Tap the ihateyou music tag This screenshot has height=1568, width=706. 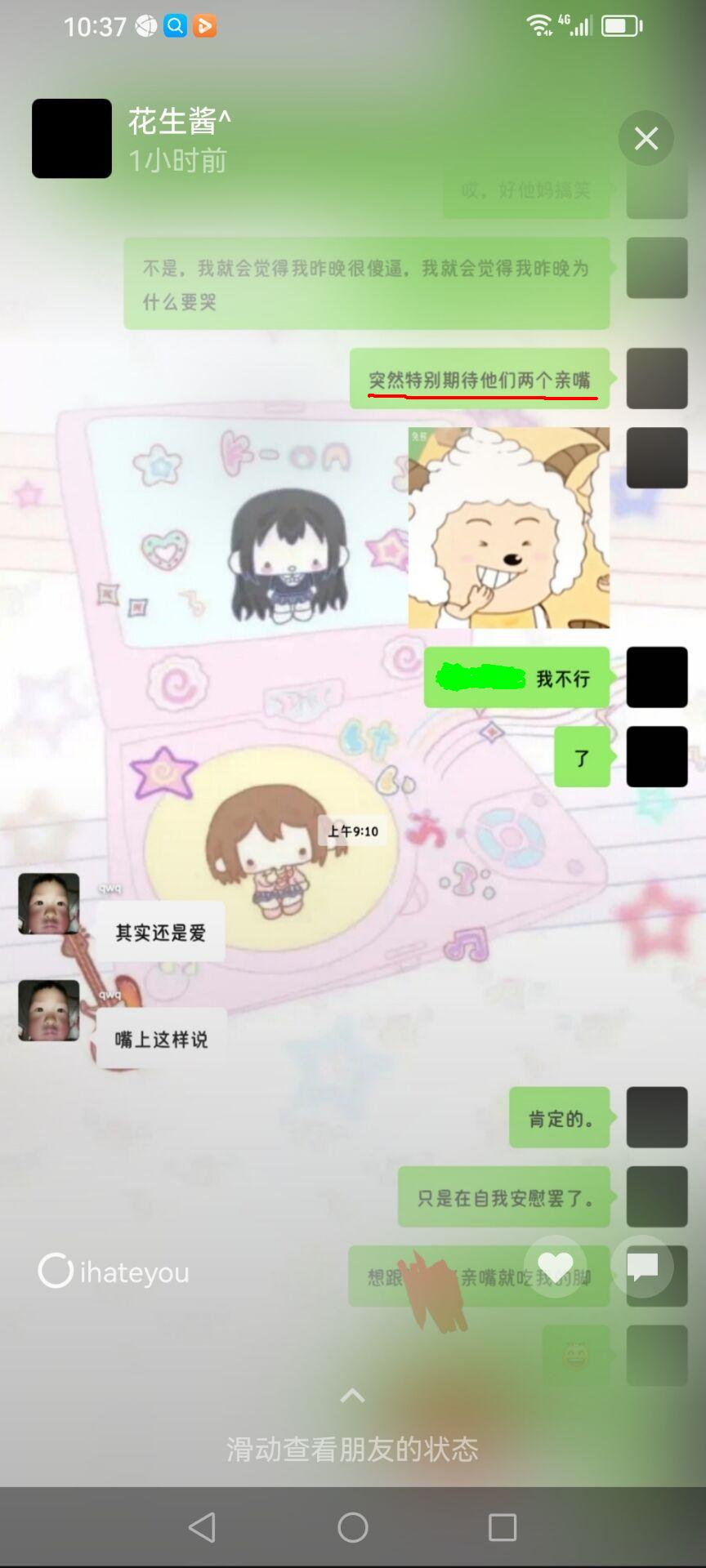(114, 1271)
